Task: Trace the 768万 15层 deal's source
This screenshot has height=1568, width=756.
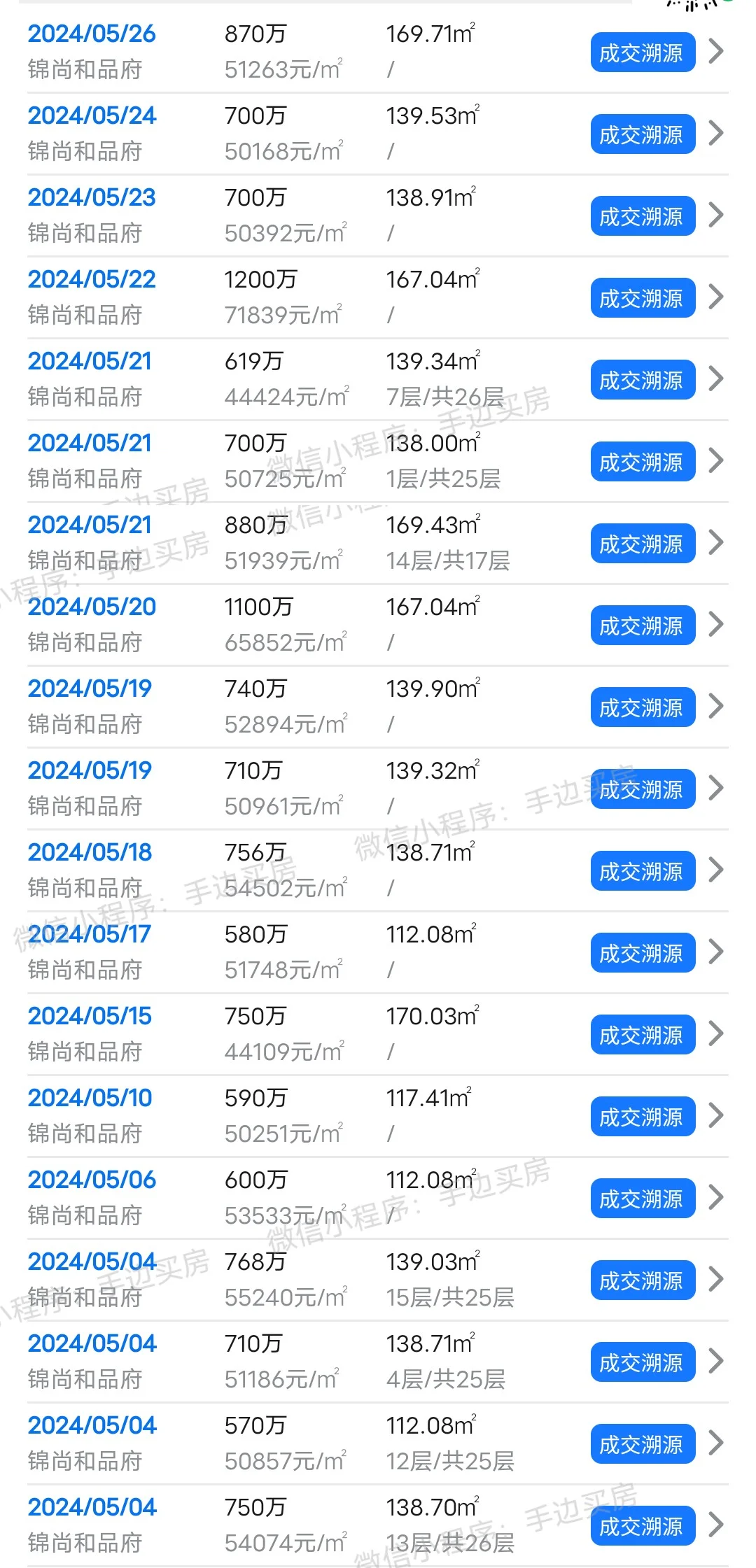Action: point(642,1280)
